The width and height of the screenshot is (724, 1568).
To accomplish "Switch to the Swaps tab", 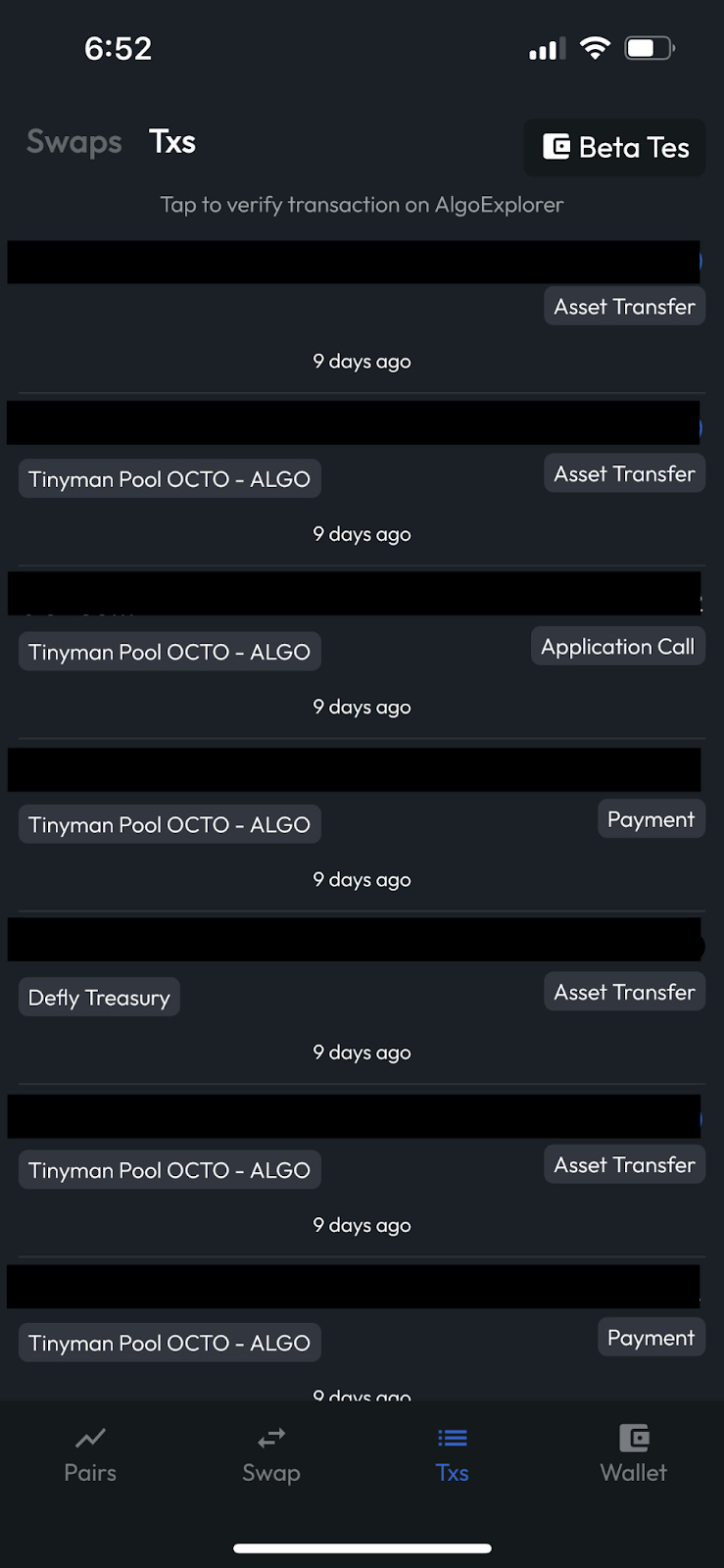I will coord(74,142).
